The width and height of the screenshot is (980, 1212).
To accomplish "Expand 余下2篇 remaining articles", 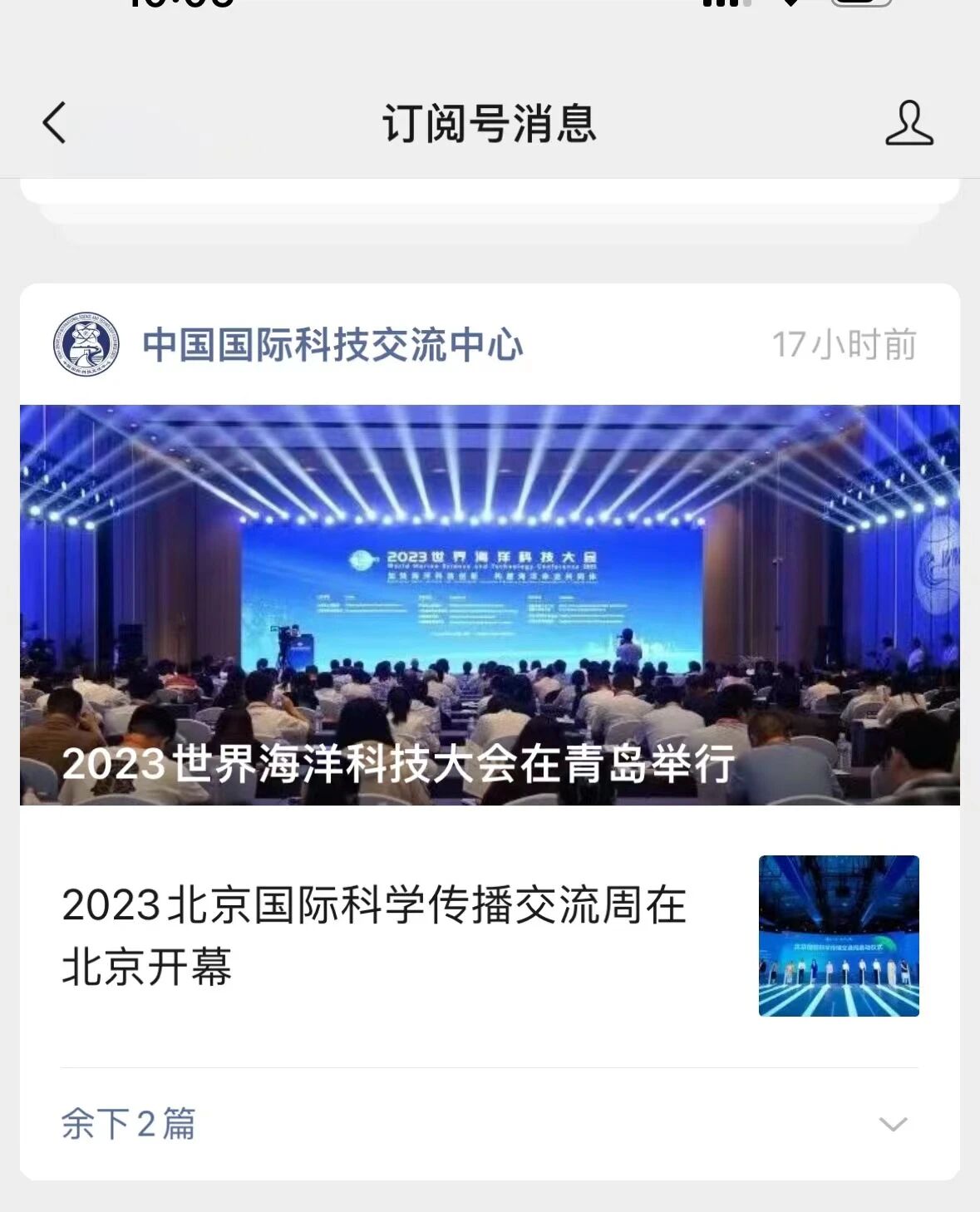I will (x=490, y=1124).
